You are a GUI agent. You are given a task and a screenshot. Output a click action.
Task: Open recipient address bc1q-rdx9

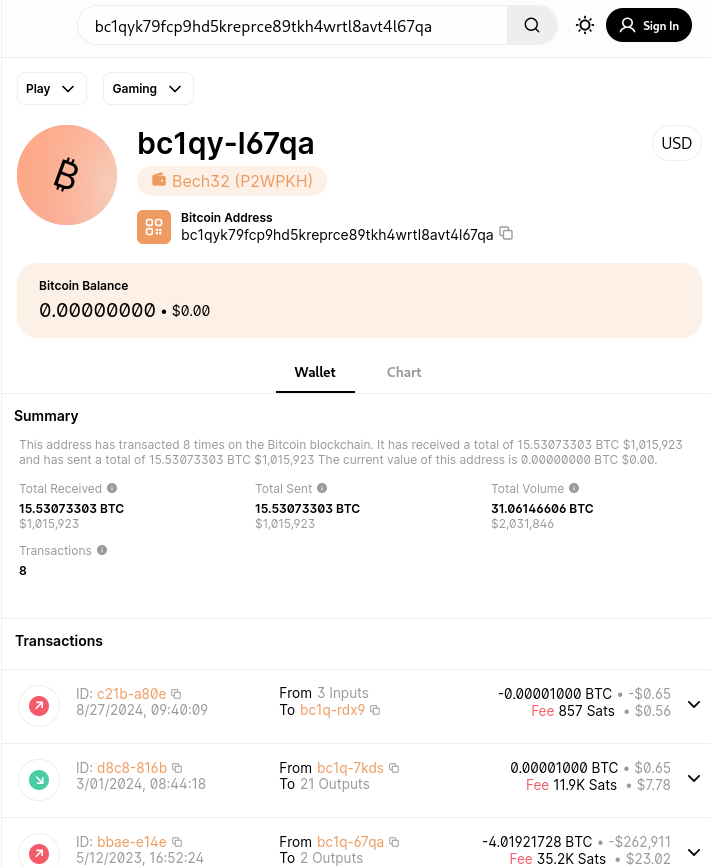pos(332,710)
